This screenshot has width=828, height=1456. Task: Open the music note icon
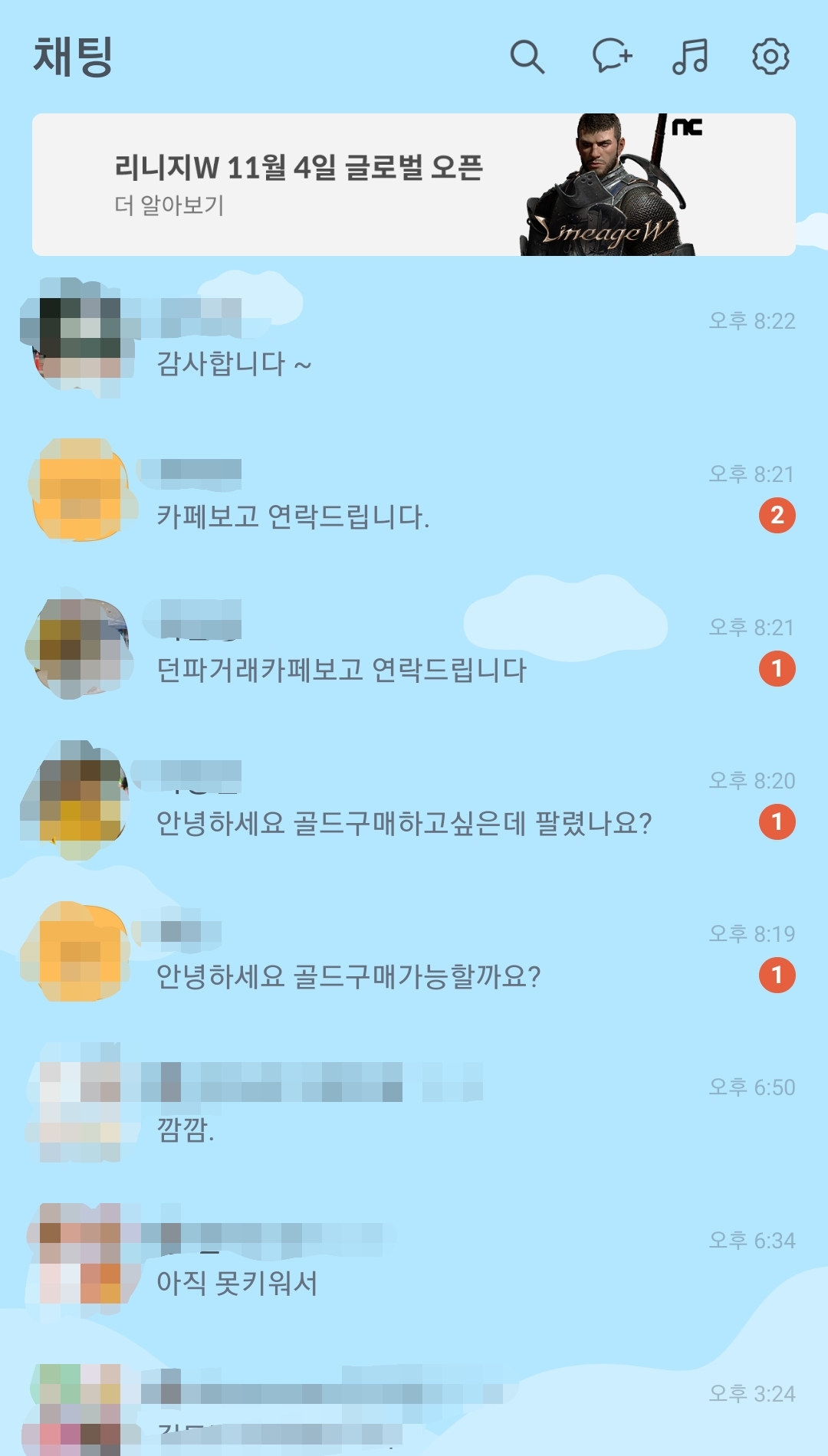point(690,57)
